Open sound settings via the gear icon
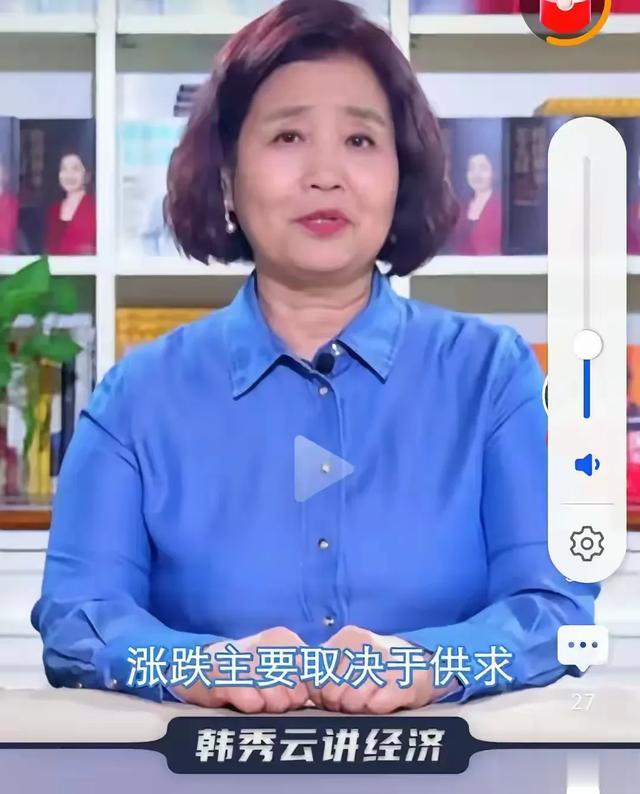 587,543
